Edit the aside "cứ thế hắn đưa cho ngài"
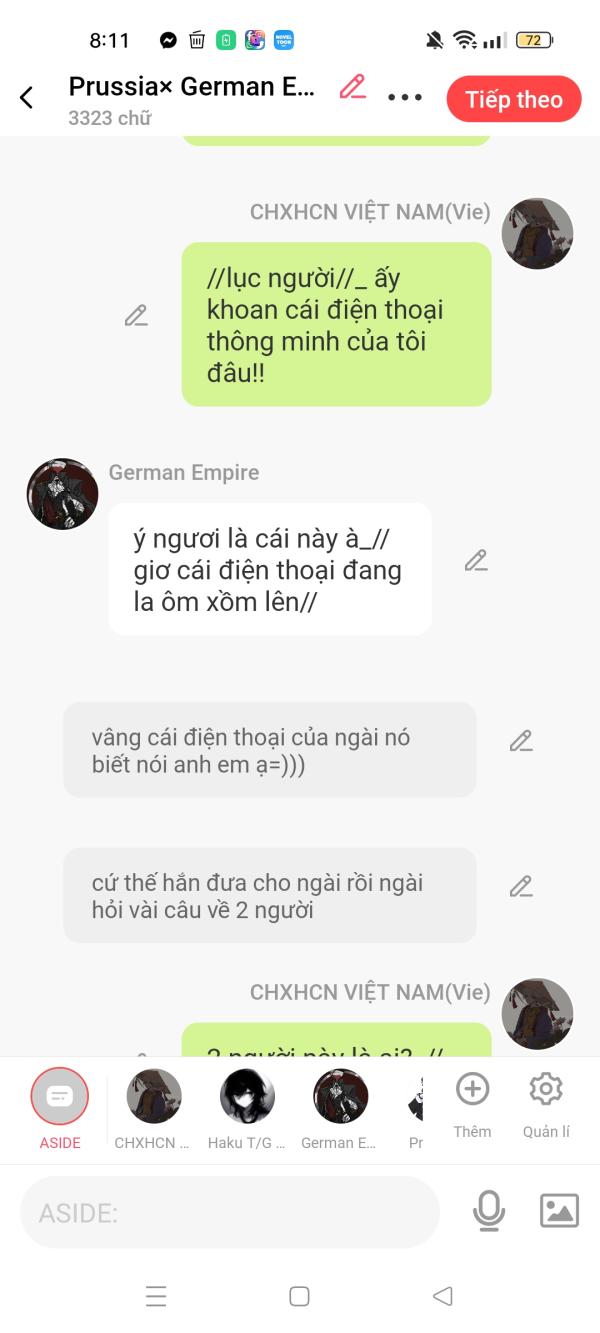This screenshot has width=600, height=1333. point(520,886)
